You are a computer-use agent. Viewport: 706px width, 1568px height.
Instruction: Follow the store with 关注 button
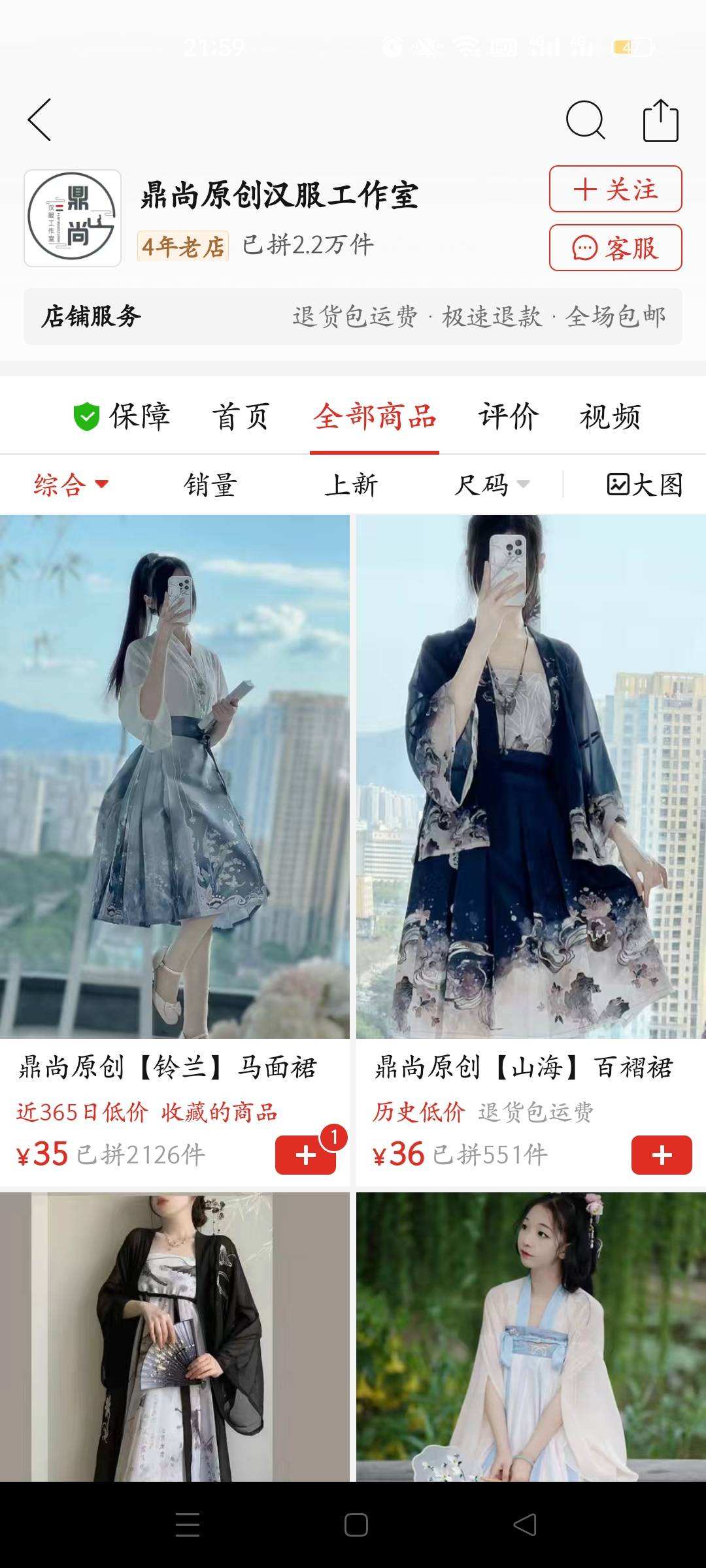(615, 189)
